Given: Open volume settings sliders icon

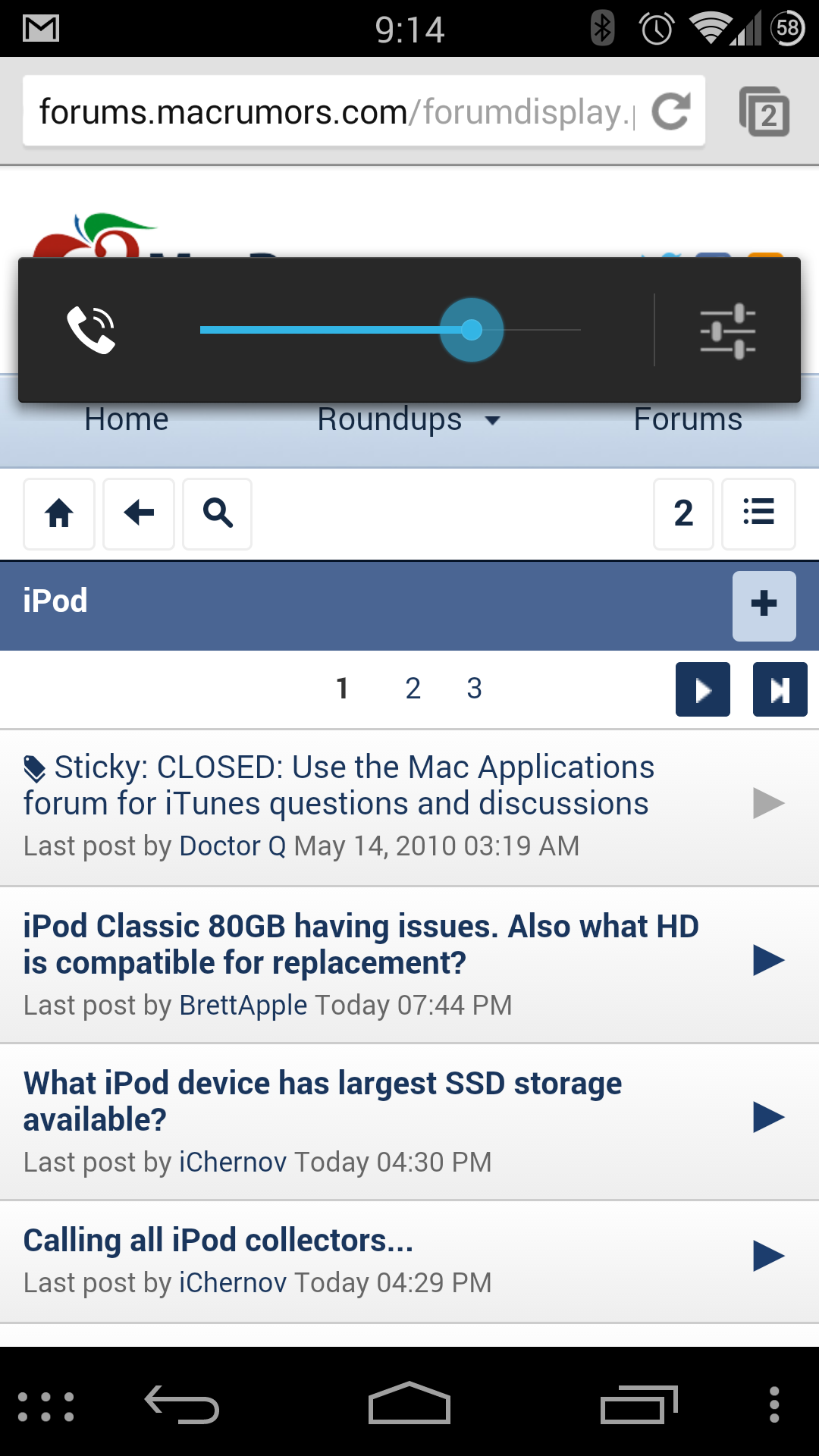Looking at the screenshot, I should 727,331.
